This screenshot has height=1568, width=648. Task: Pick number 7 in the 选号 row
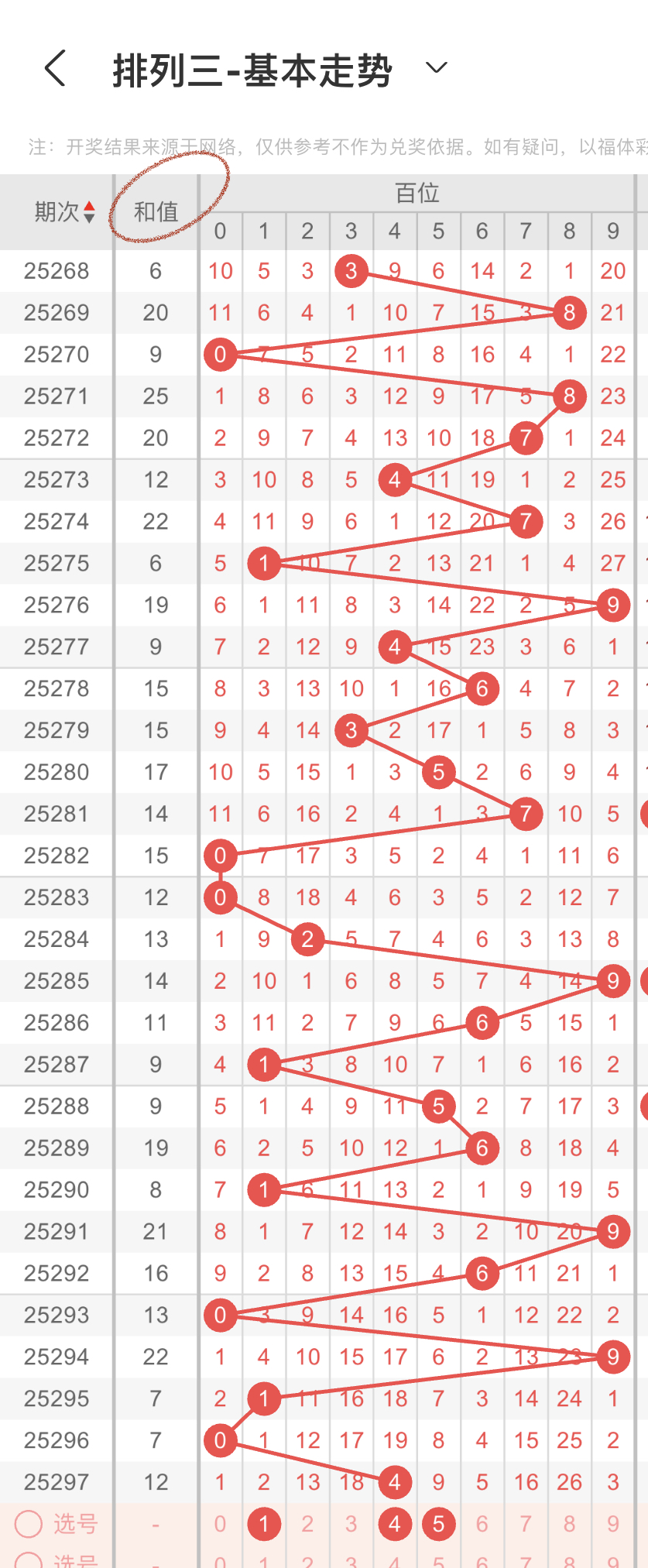coord(526,1524)
